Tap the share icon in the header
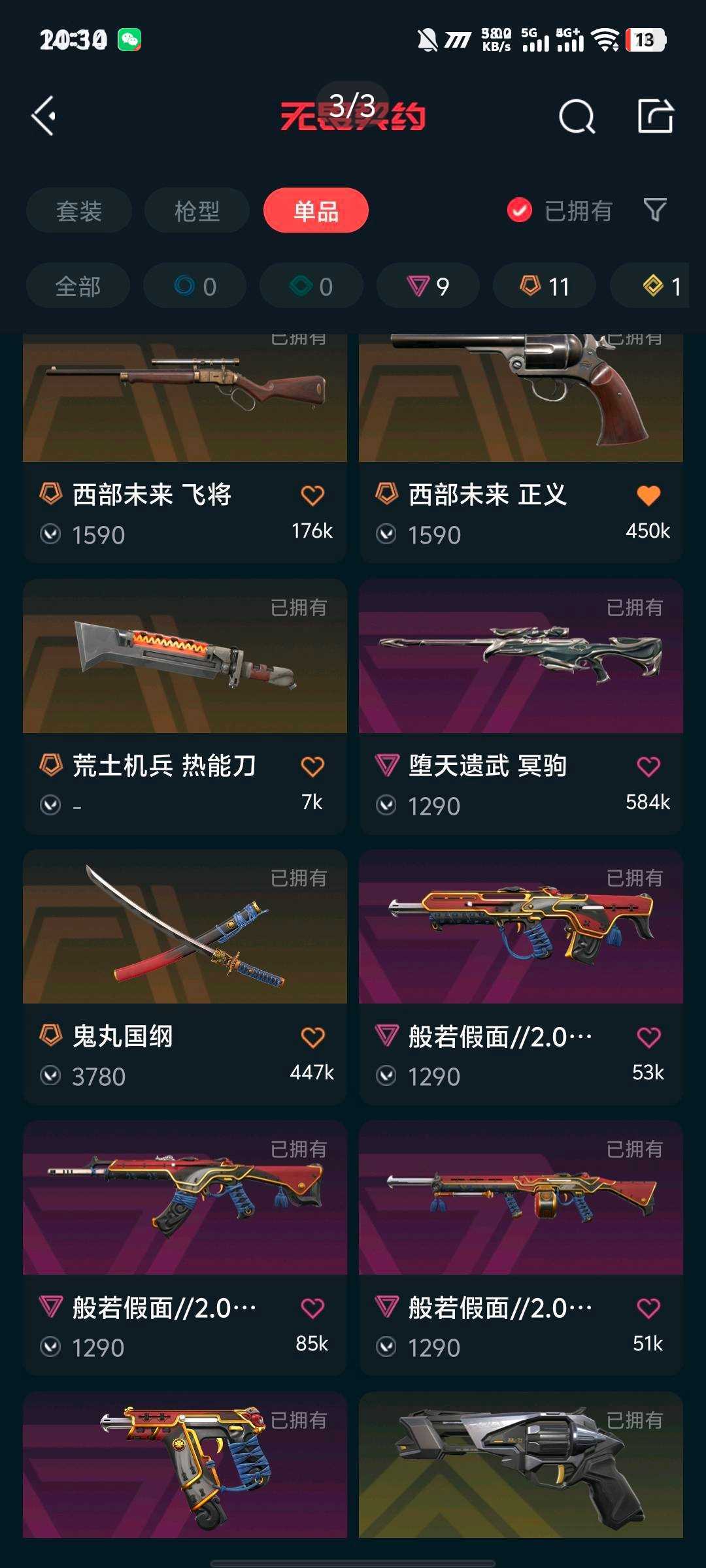The image size is (706, 1568). tap(655, 116)
